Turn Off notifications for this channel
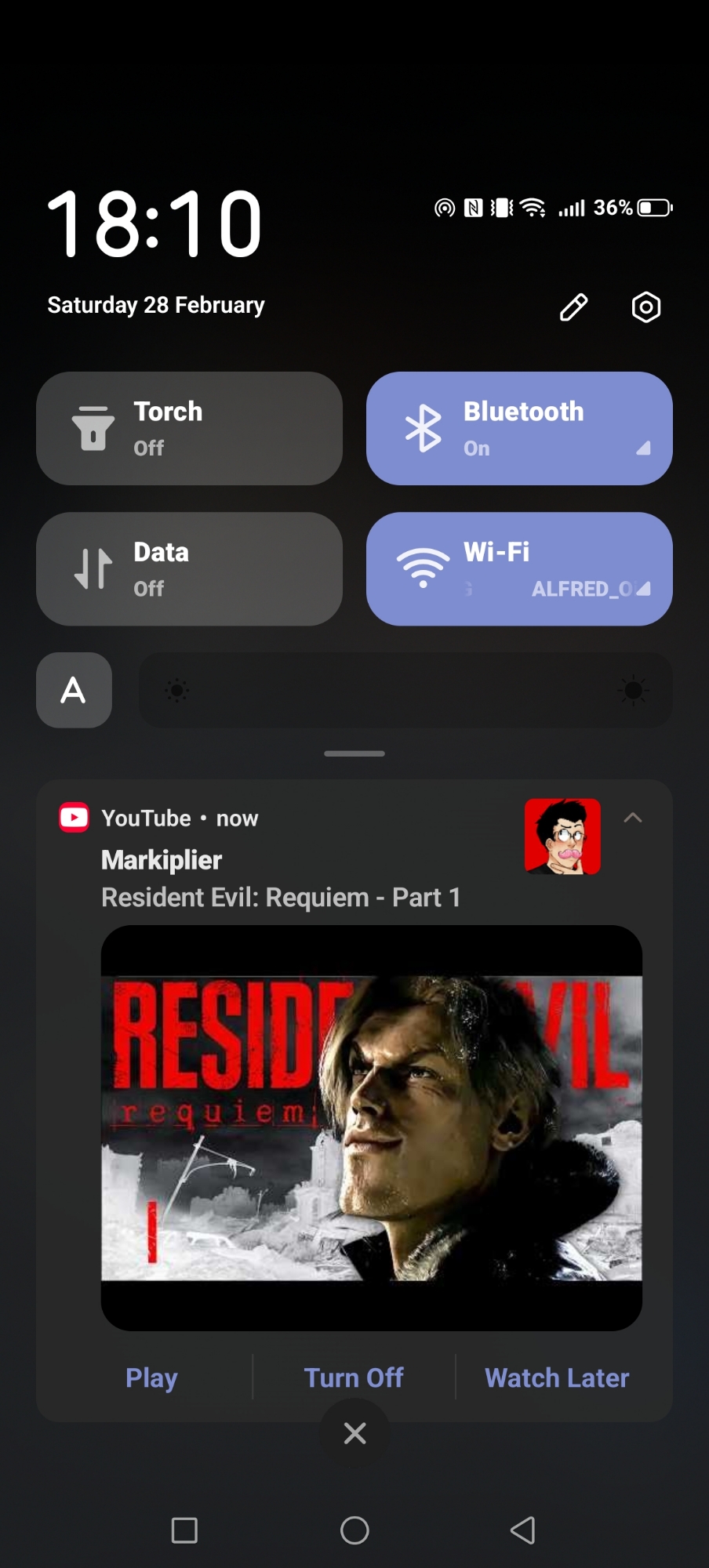The width and height of the screenshot is (709, 1568). 354,1377
